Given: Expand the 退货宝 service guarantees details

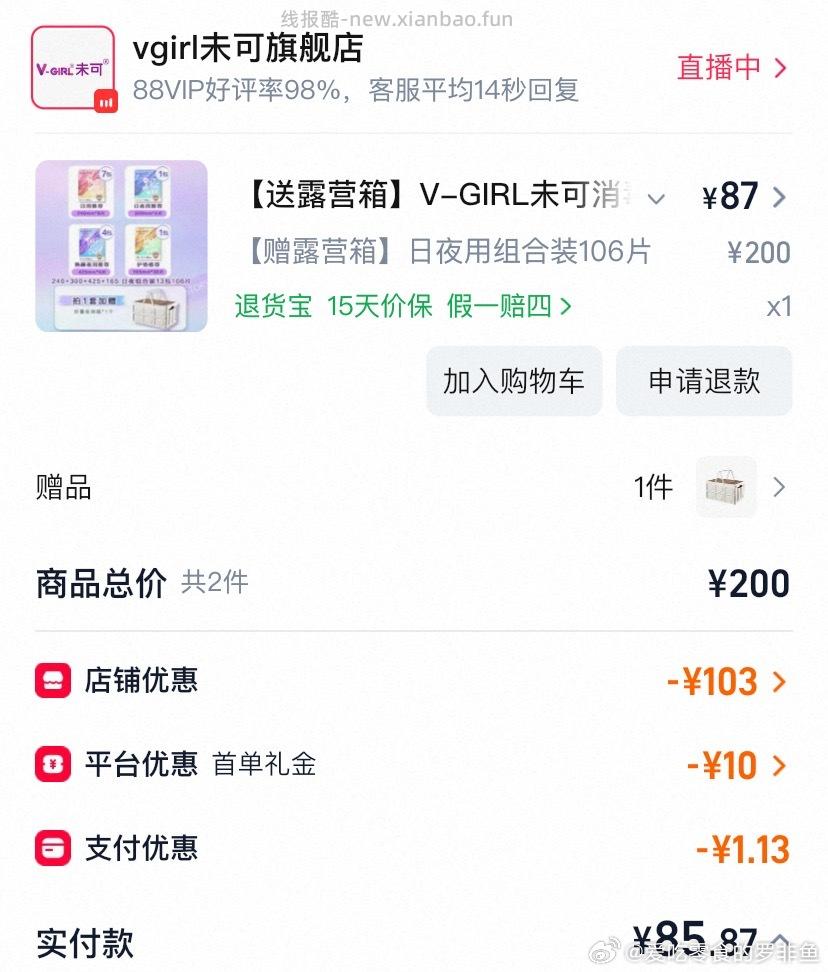Looking at the screenshot, I should pyautogui.click(x=565, y=307).
